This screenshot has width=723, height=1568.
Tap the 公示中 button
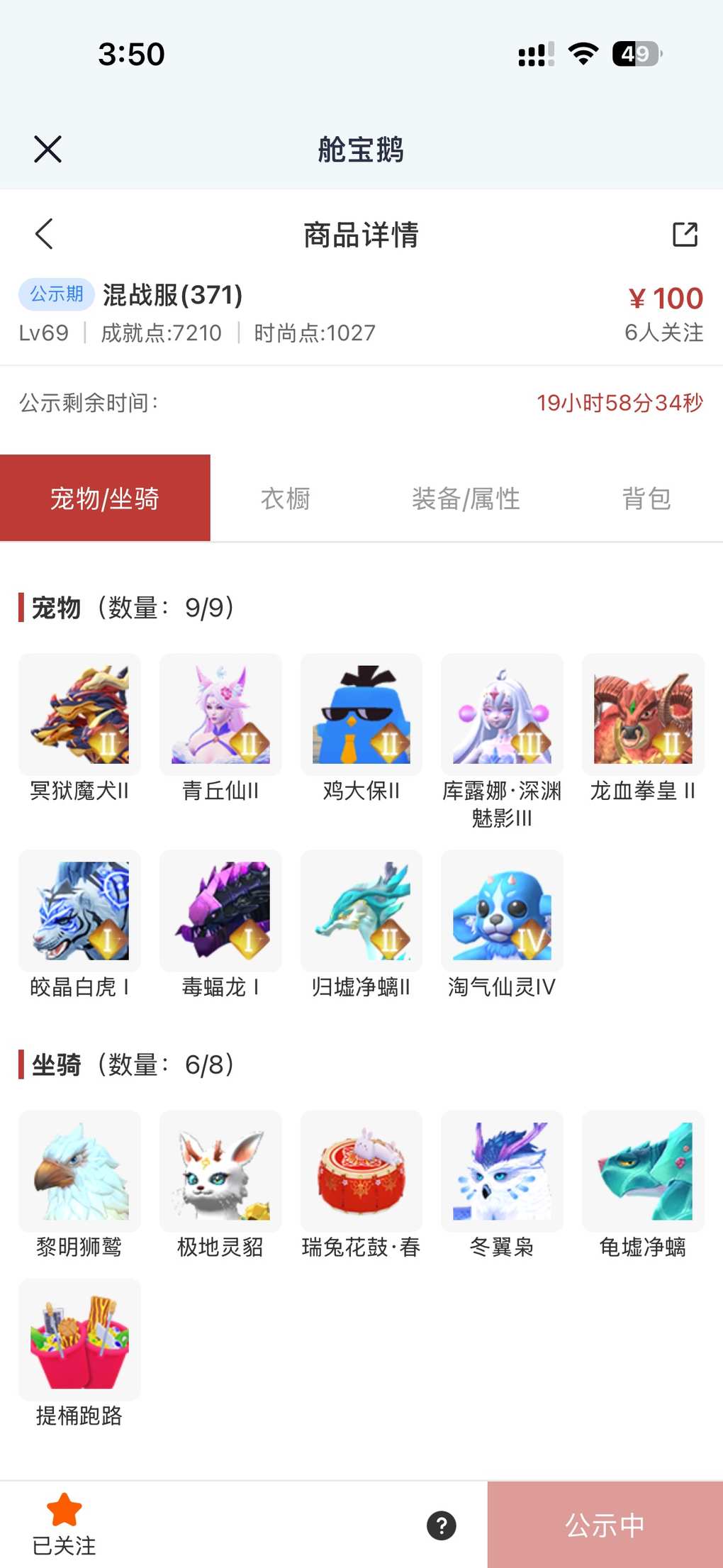point(605,1525)
